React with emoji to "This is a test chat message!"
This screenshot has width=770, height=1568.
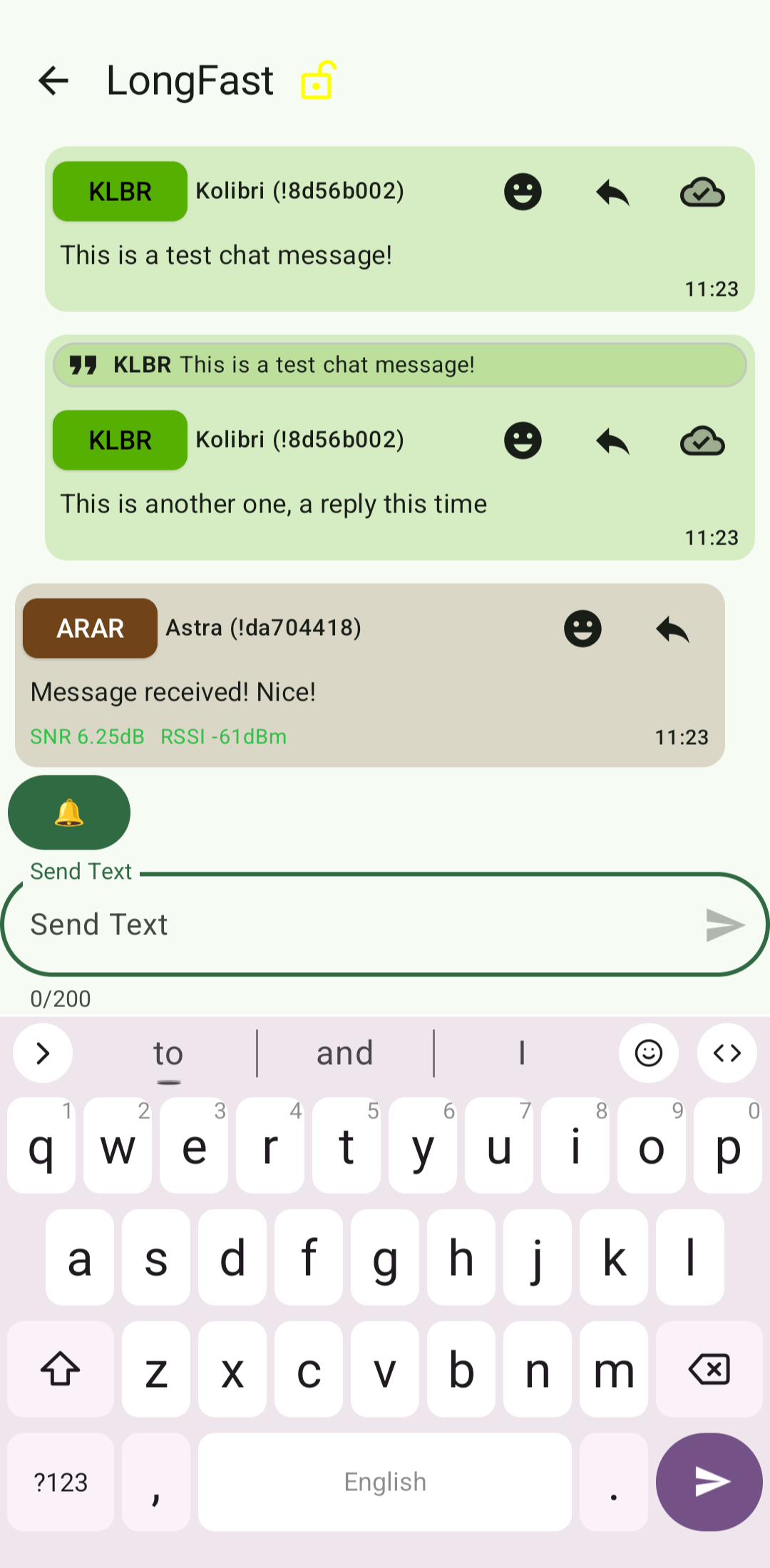click(x=523, y=192)
